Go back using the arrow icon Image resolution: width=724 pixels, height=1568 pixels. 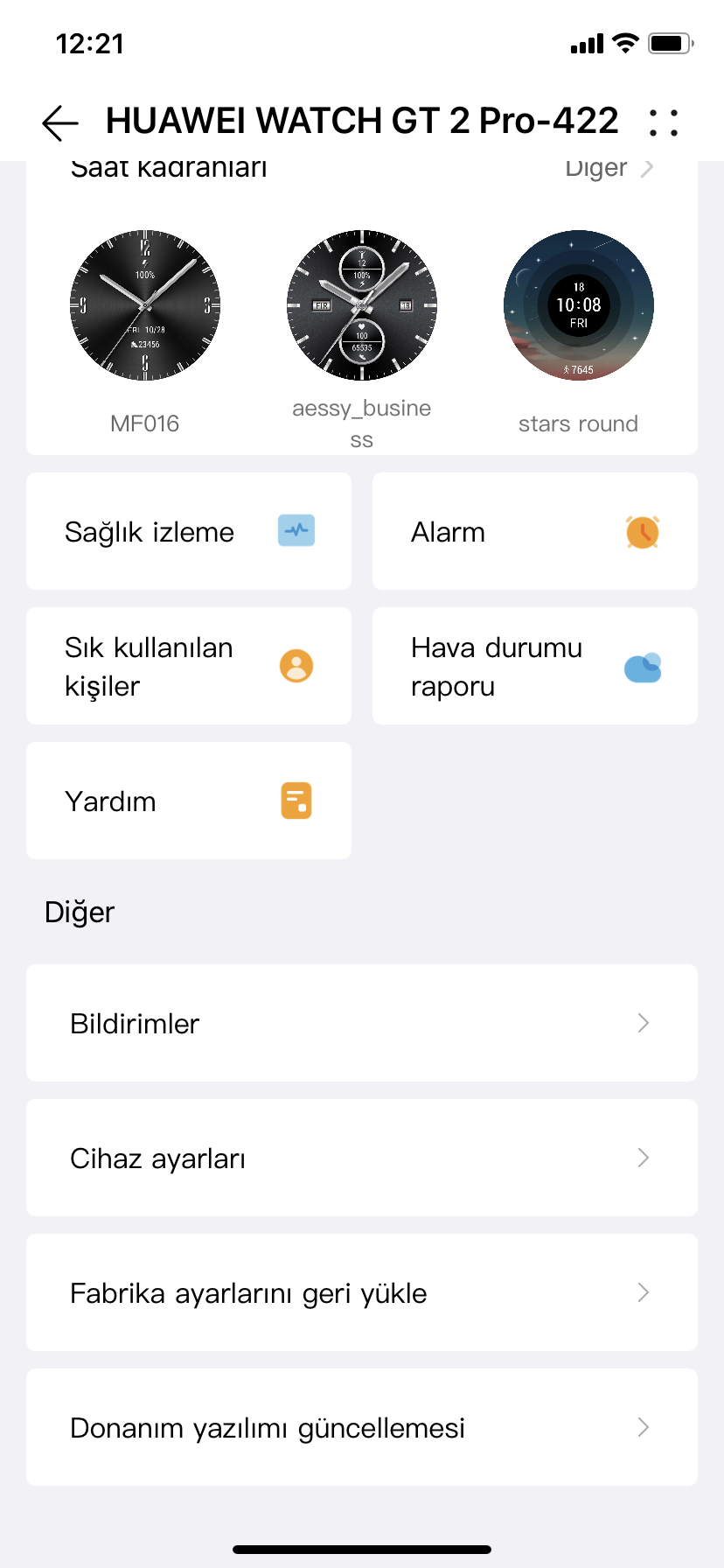point(60,122)
